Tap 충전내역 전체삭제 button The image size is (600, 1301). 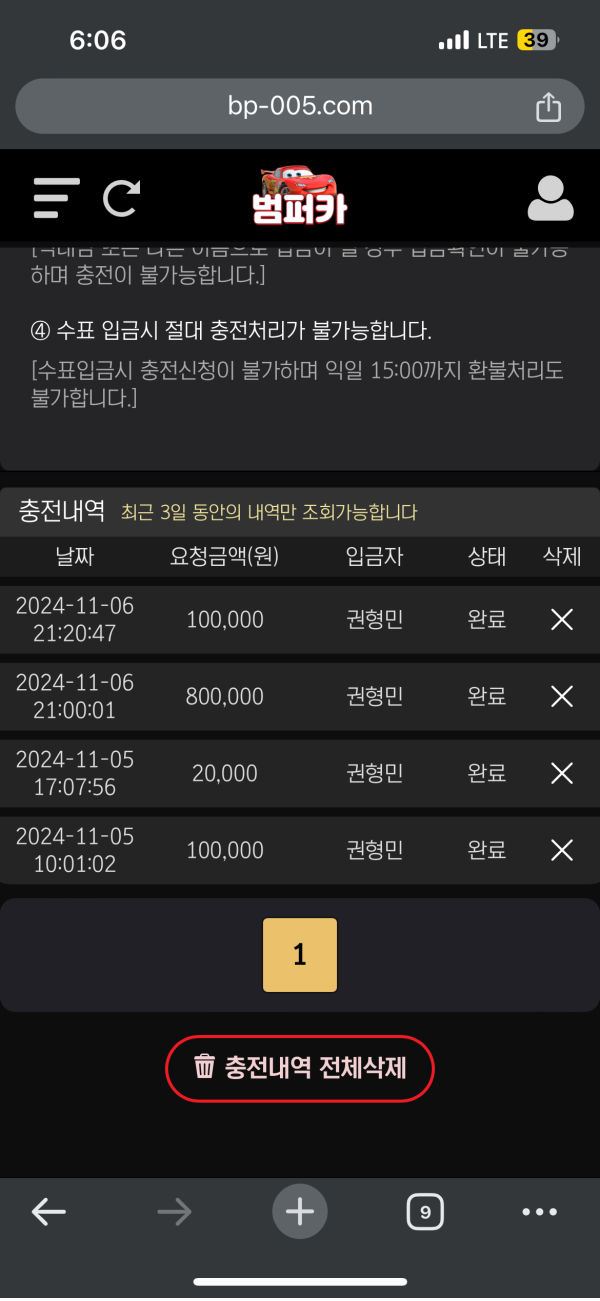tap(300, 1068)
